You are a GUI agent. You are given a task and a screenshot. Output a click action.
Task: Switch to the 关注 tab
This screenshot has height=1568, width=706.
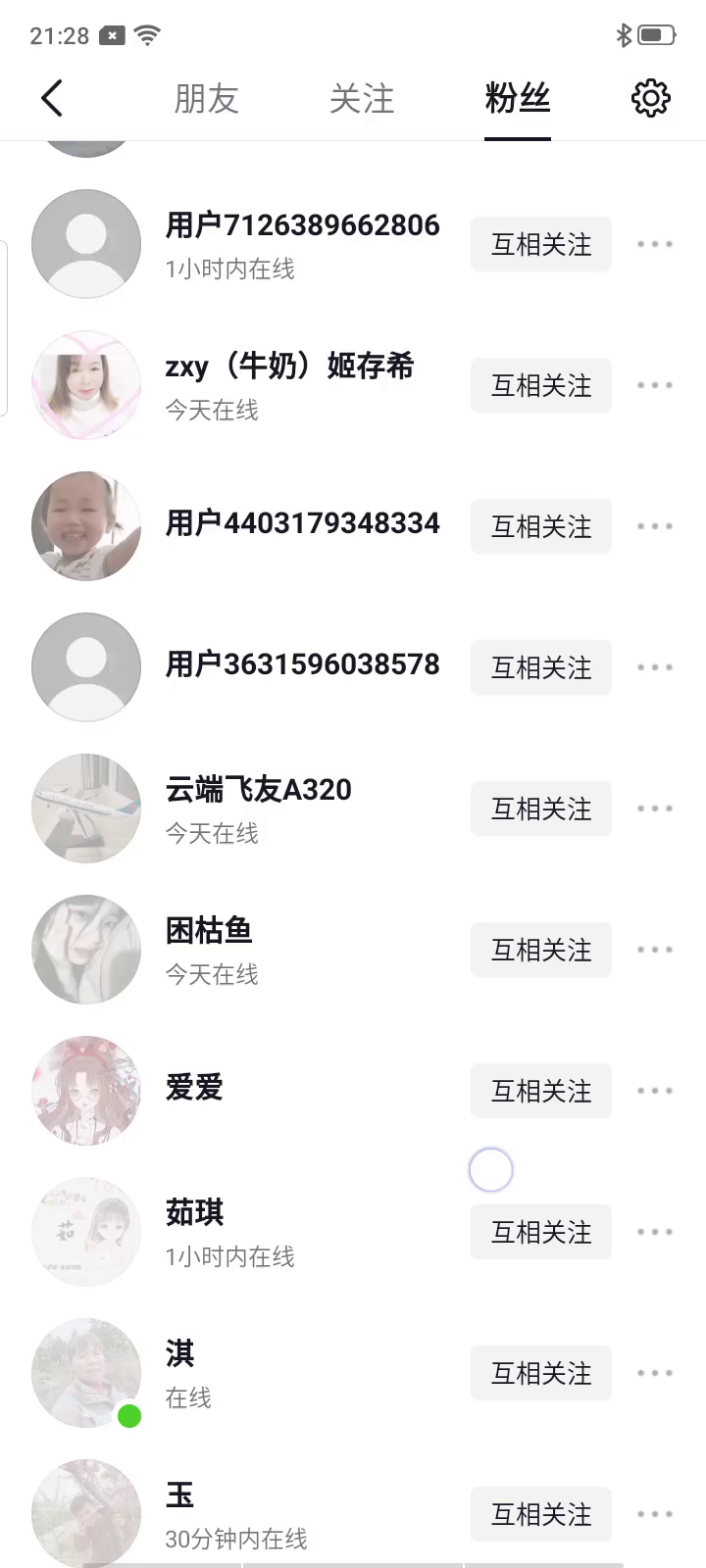[362, 99]
